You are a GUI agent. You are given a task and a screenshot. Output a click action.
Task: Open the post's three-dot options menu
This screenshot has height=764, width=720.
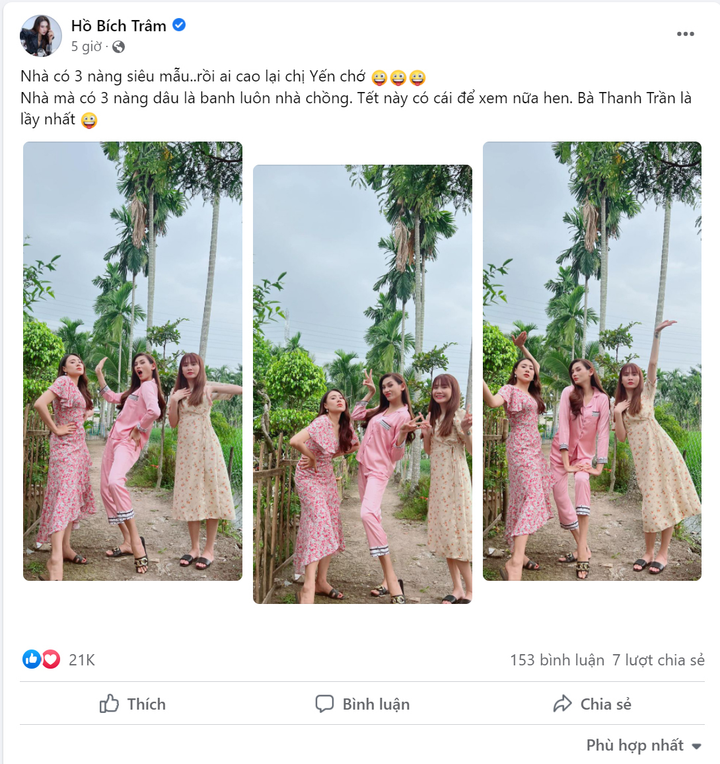pos(685,34)
